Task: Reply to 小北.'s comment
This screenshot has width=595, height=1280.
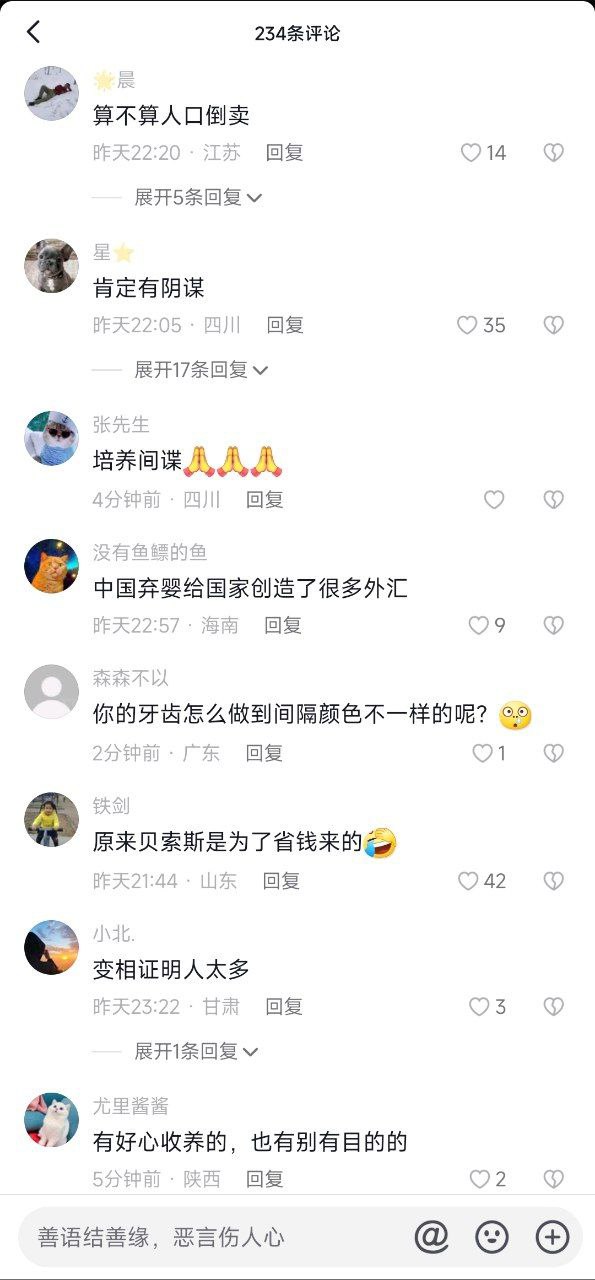Action: (284, 1007)
